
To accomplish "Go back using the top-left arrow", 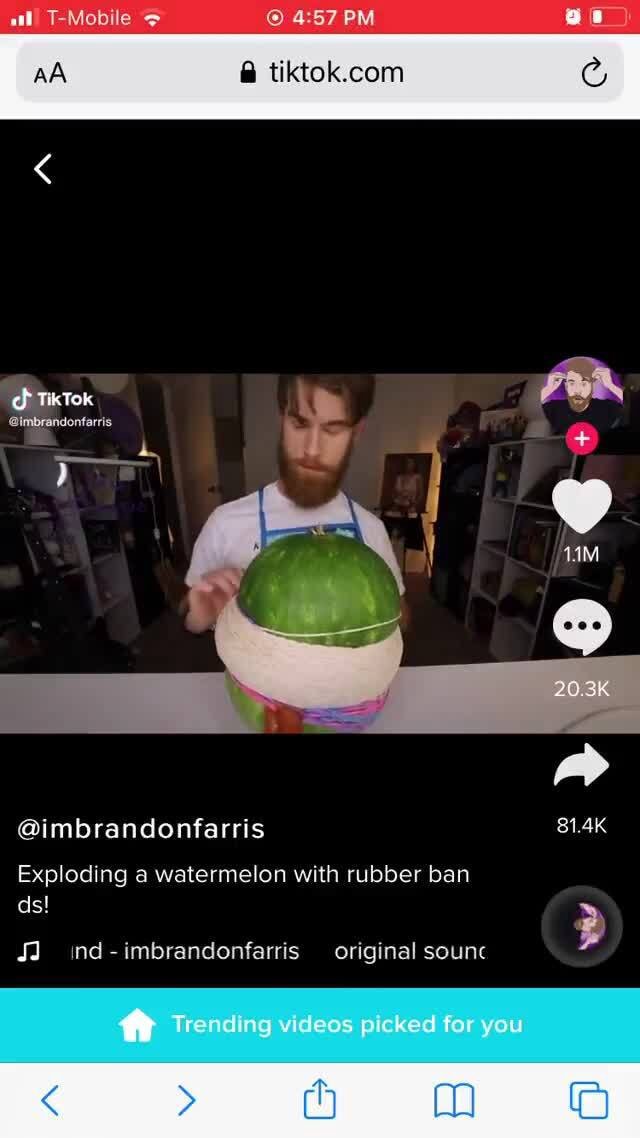I will (x=43, y=169).
